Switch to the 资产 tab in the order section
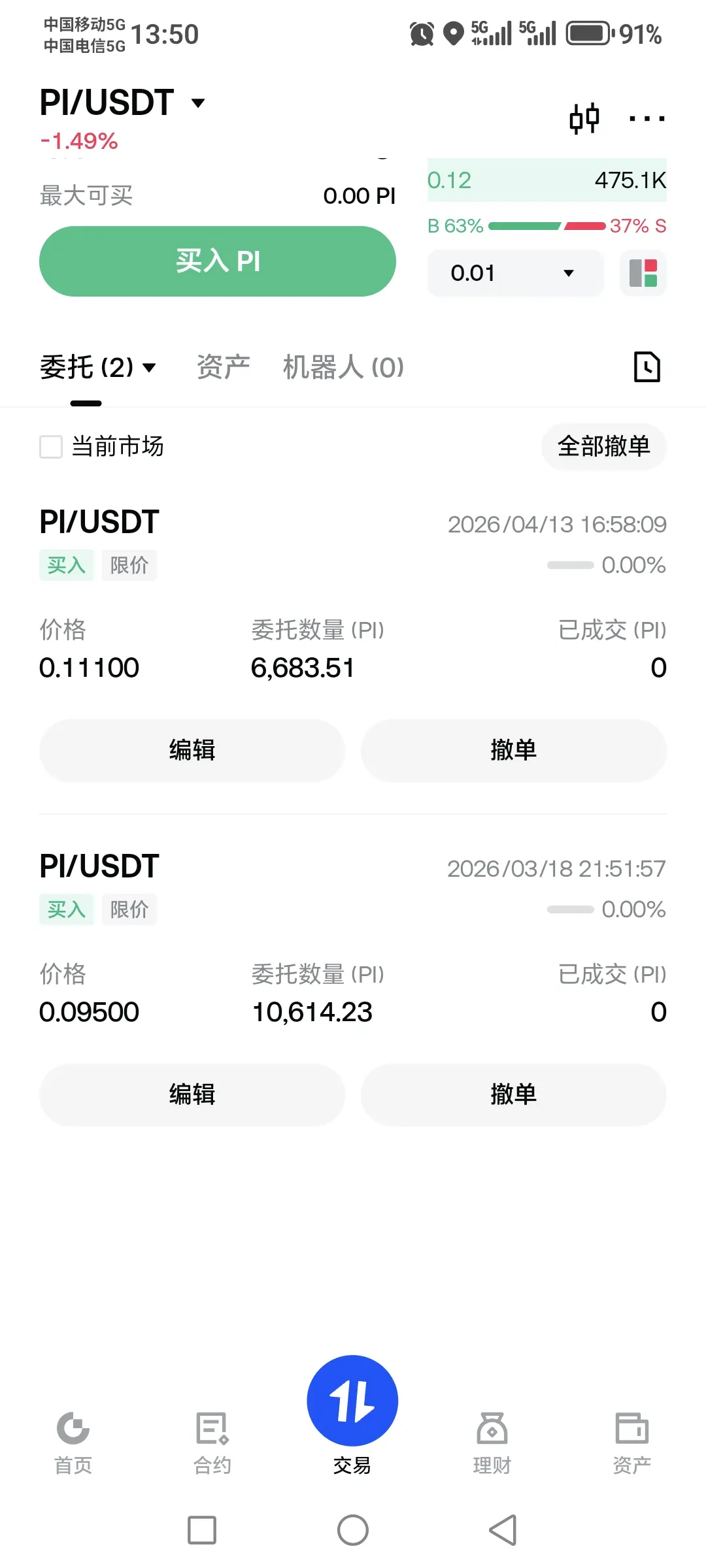Image resolution: width=706 pixels, height=1568 pixels. [x=224, y=367]
